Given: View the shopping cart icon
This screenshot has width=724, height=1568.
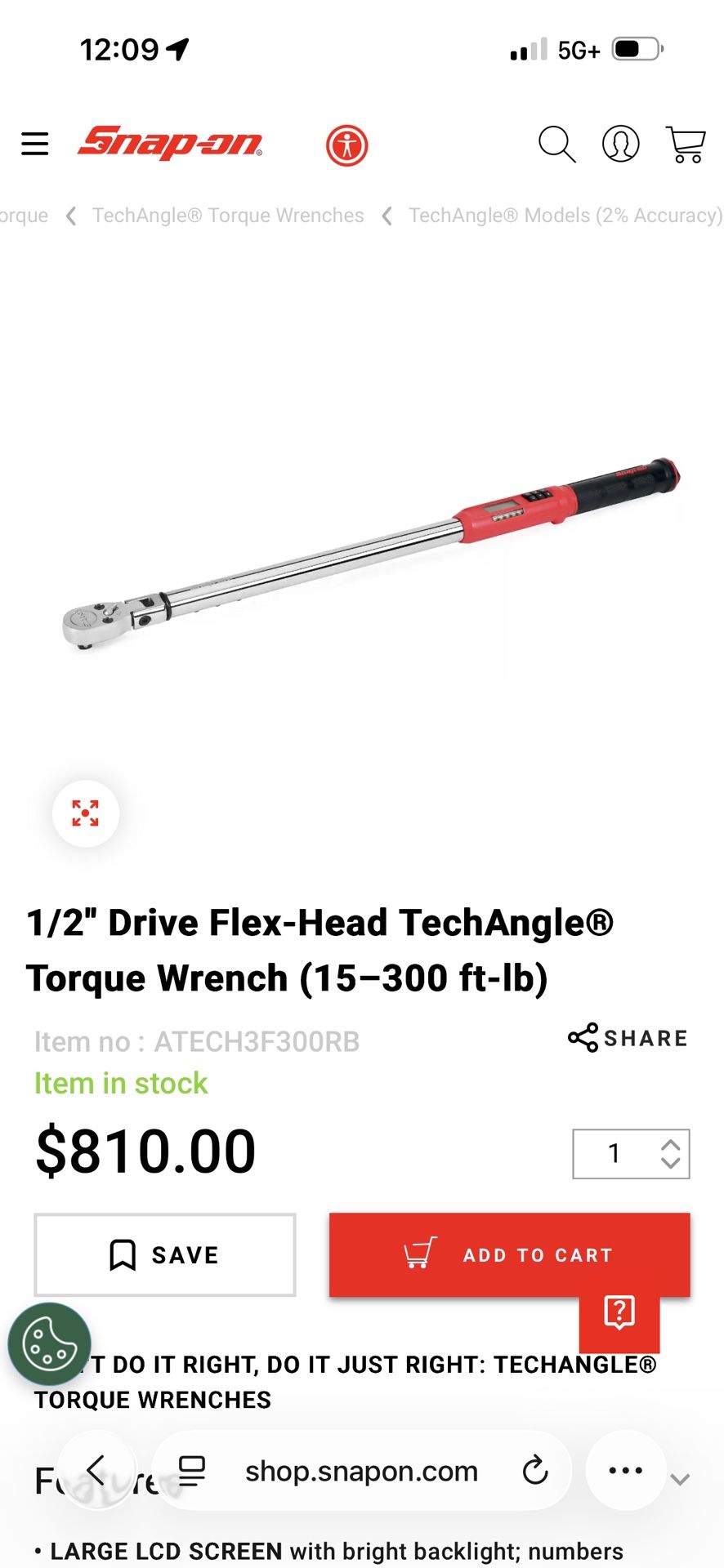Looking at the screenshot, I should click(686, 145).
